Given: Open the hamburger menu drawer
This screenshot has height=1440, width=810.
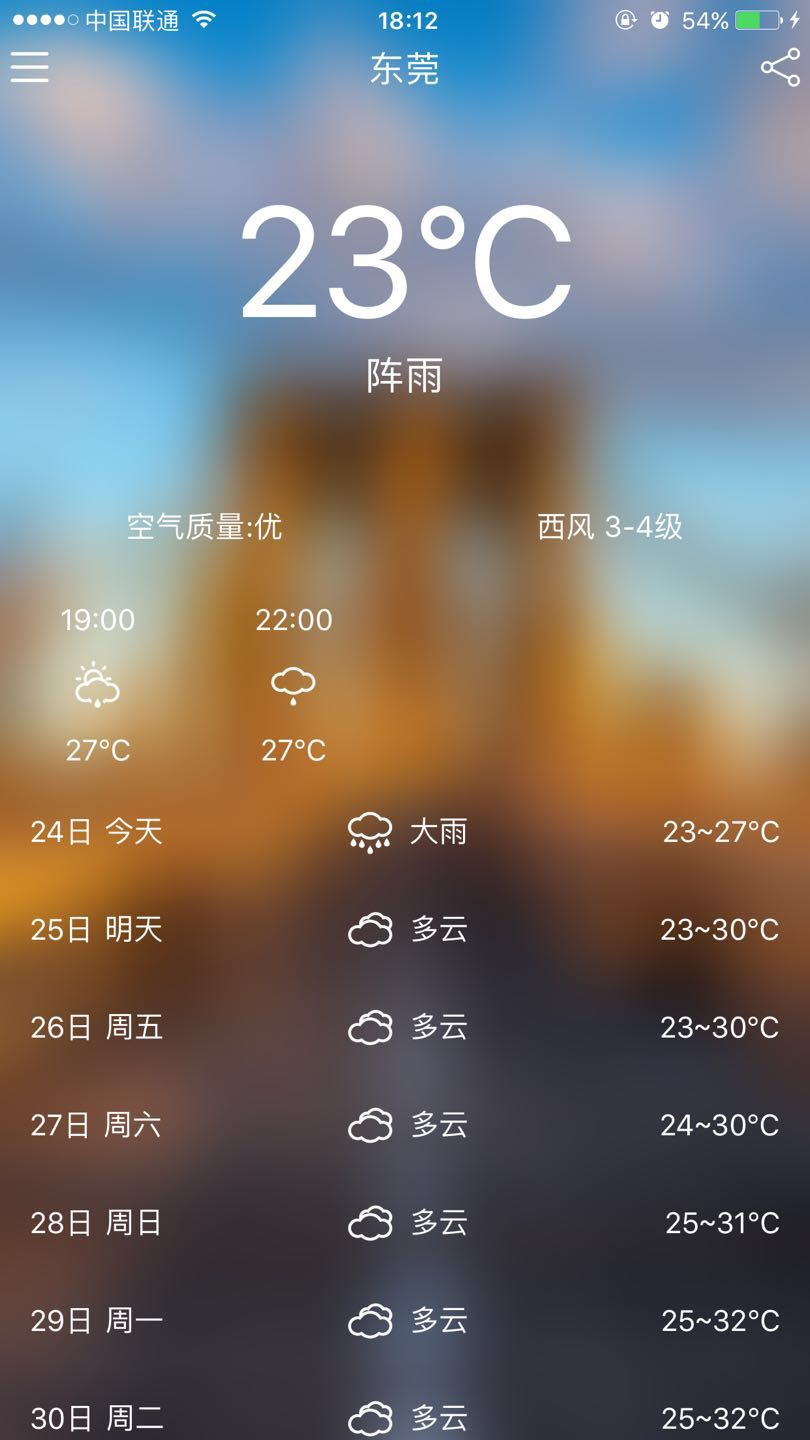Looking at the screenshot, I should coord(30,67).
